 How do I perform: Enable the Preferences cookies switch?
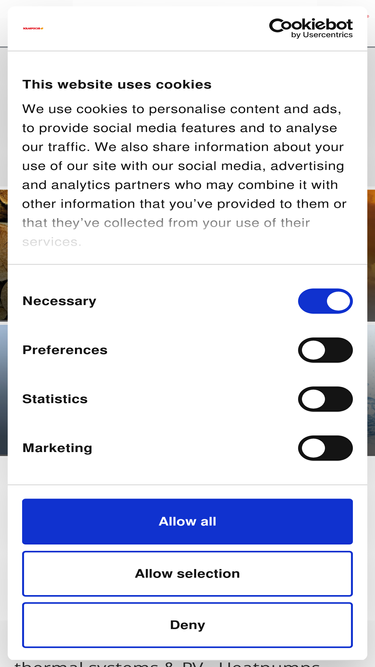point(325,350)
